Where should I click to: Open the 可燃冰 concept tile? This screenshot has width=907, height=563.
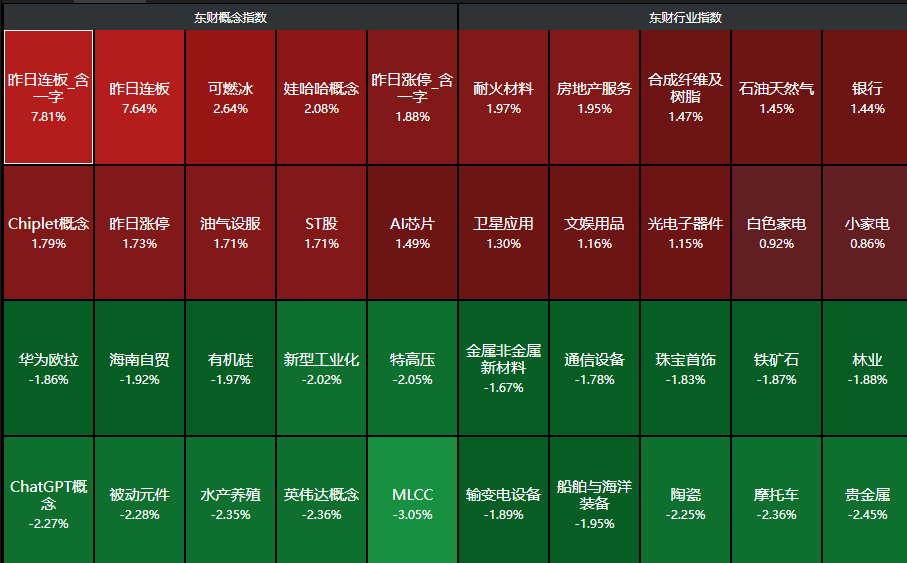[x=230, y=97]
